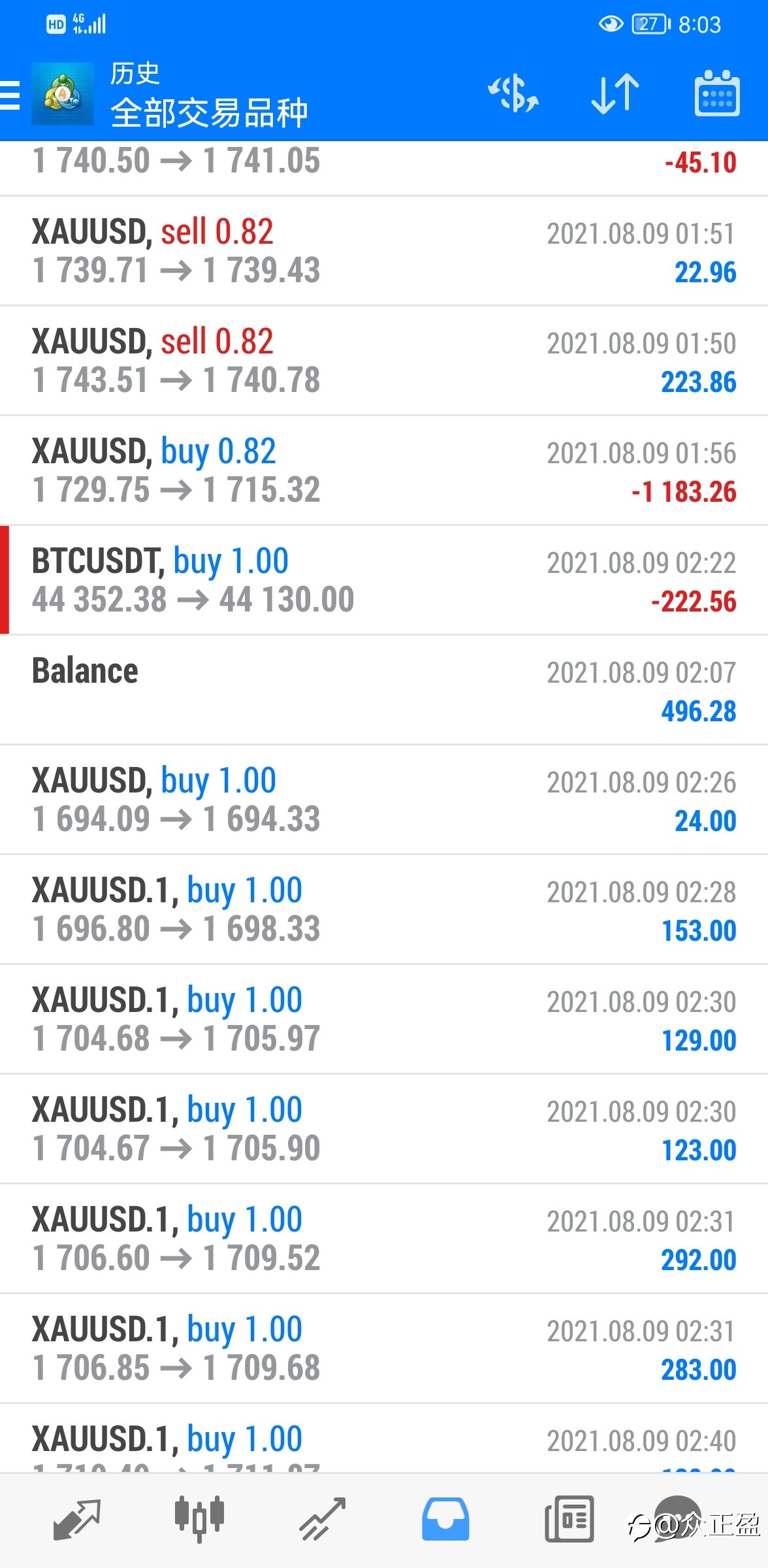Open the sort order arrows

(615, 94)
